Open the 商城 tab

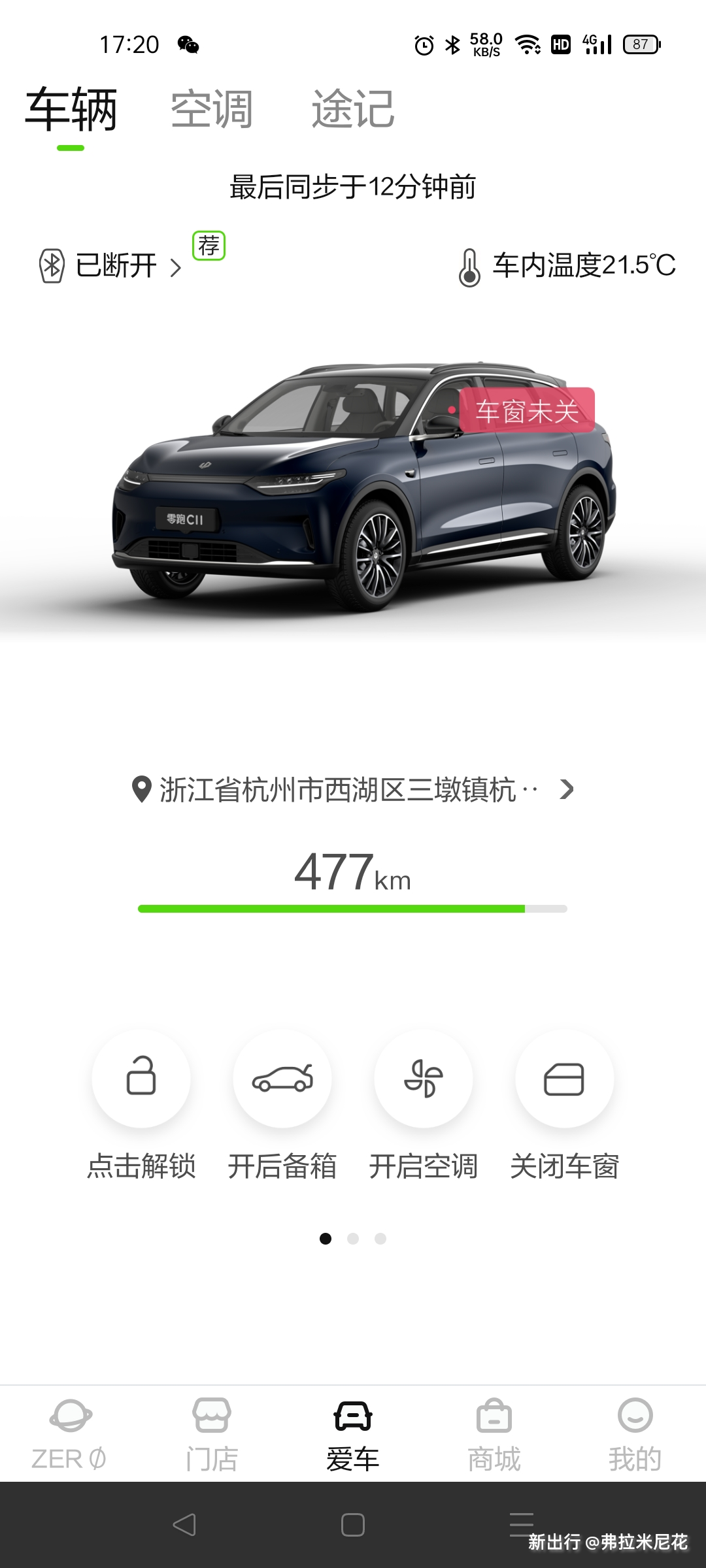click(494, 1435)
